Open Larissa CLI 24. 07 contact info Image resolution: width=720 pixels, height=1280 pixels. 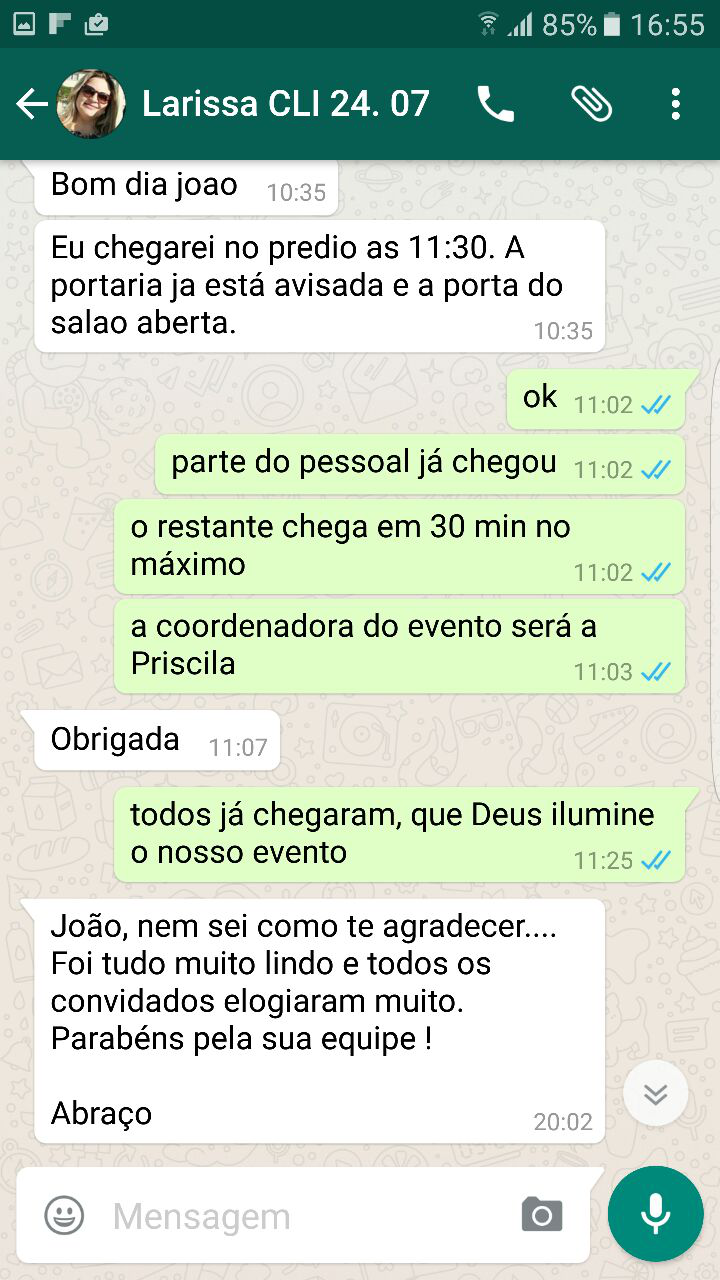pos(285,104)
